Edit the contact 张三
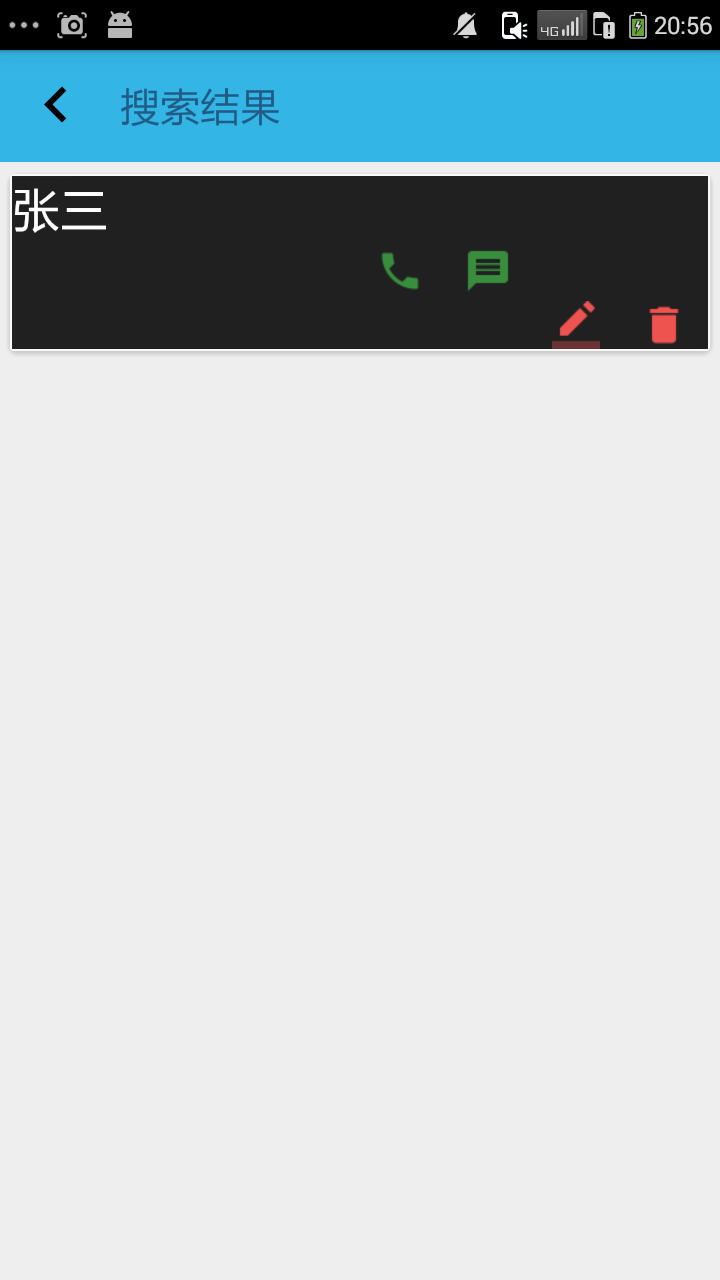Screen dimensions: 720x1280 (x=576, y=322)
